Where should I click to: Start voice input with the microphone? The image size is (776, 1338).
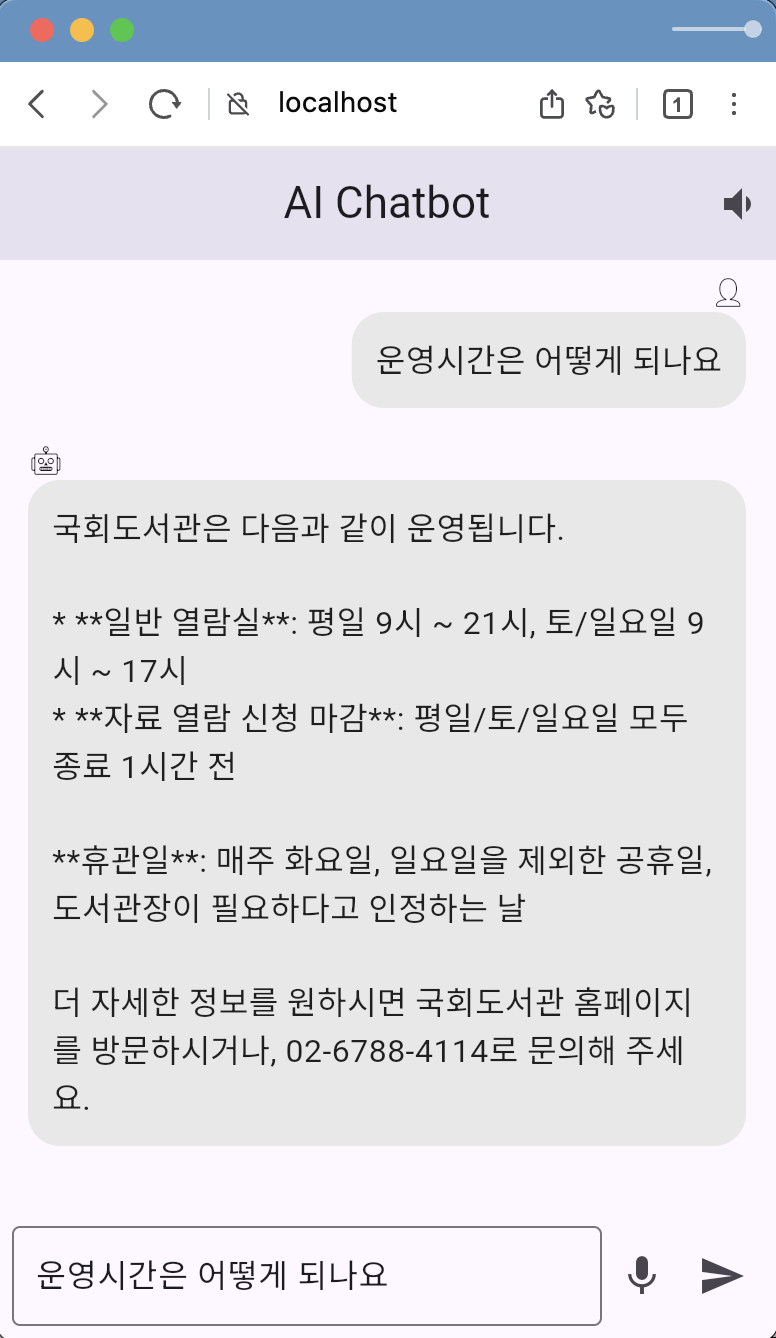(642, 1275)
